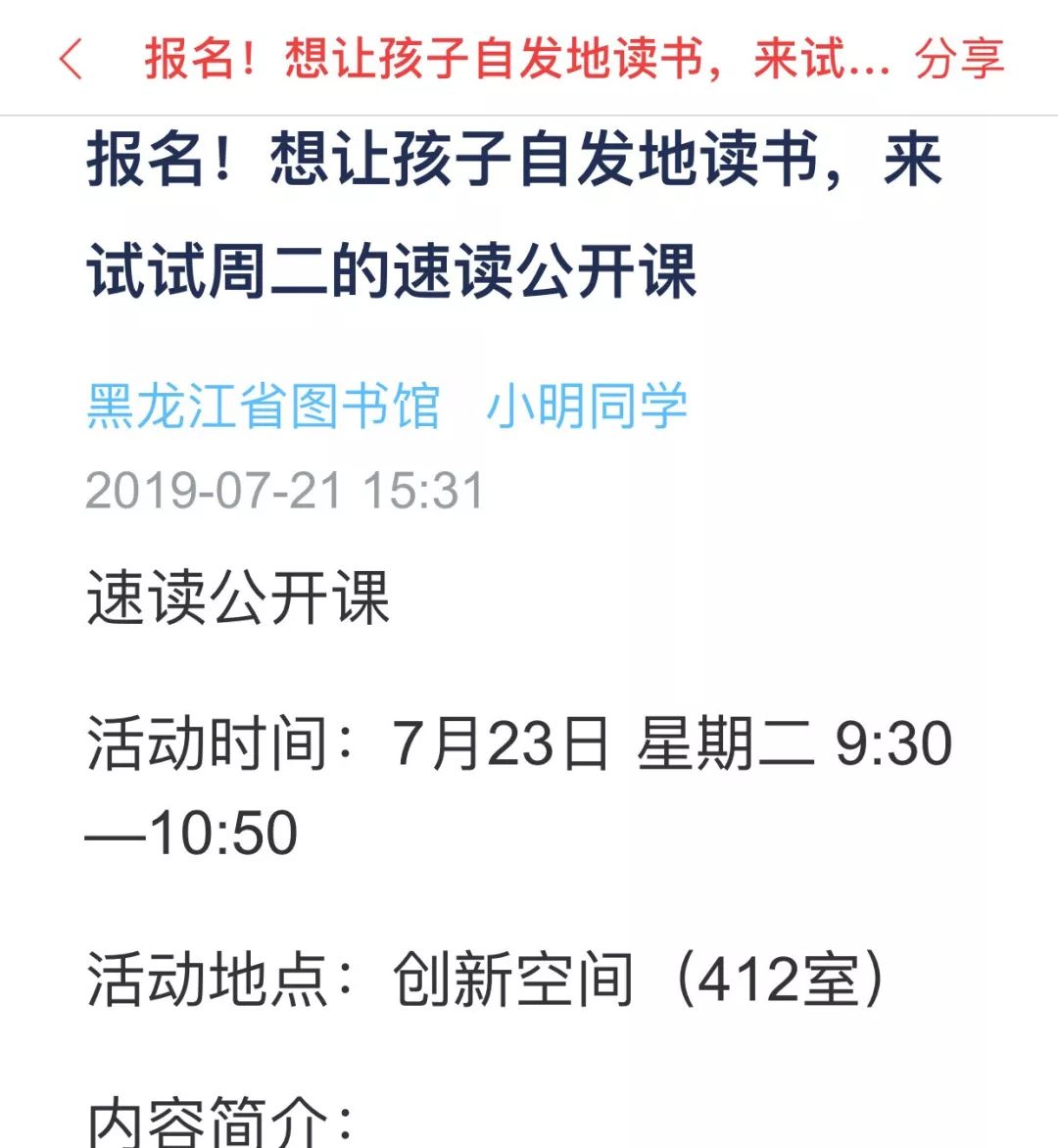The height and width of the screenshot is (1148, 1058).
Task: Select the article headline about 速读公开课
Action: (490, 215)
